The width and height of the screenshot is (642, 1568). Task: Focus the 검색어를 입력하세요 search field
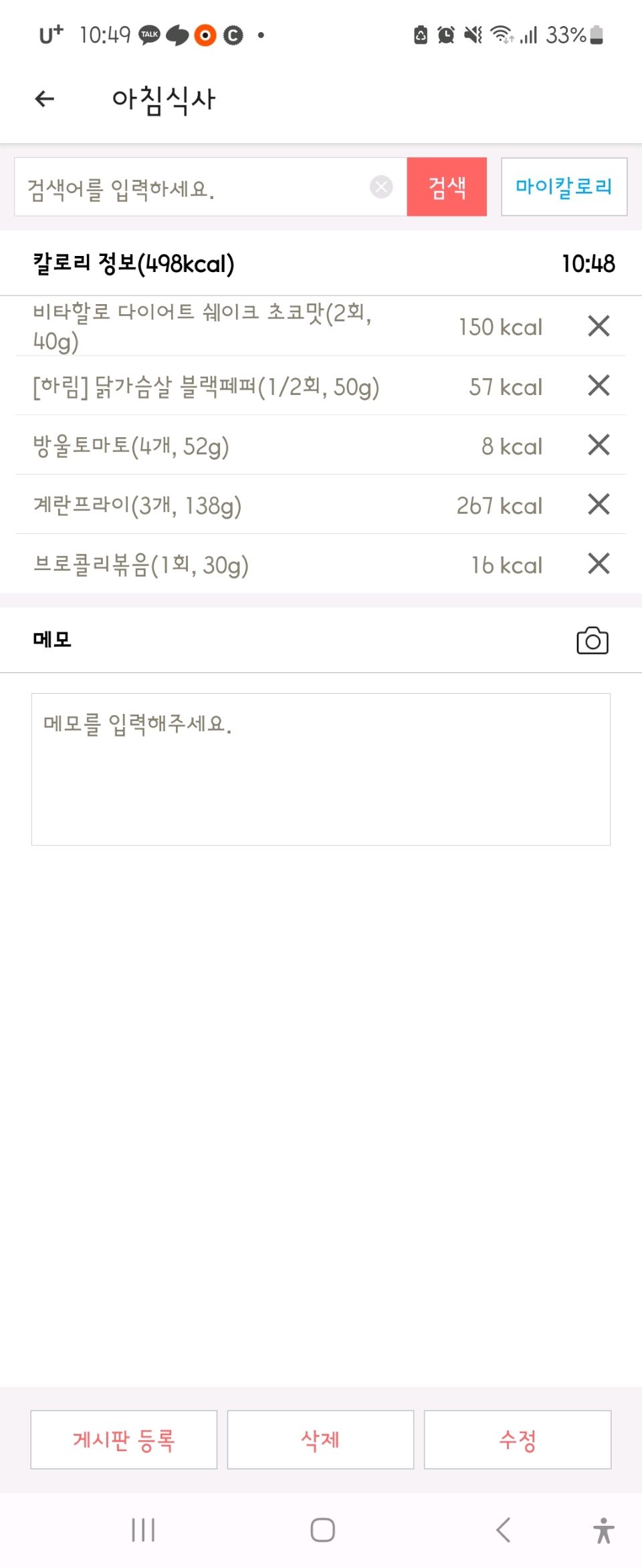[194, 187]
